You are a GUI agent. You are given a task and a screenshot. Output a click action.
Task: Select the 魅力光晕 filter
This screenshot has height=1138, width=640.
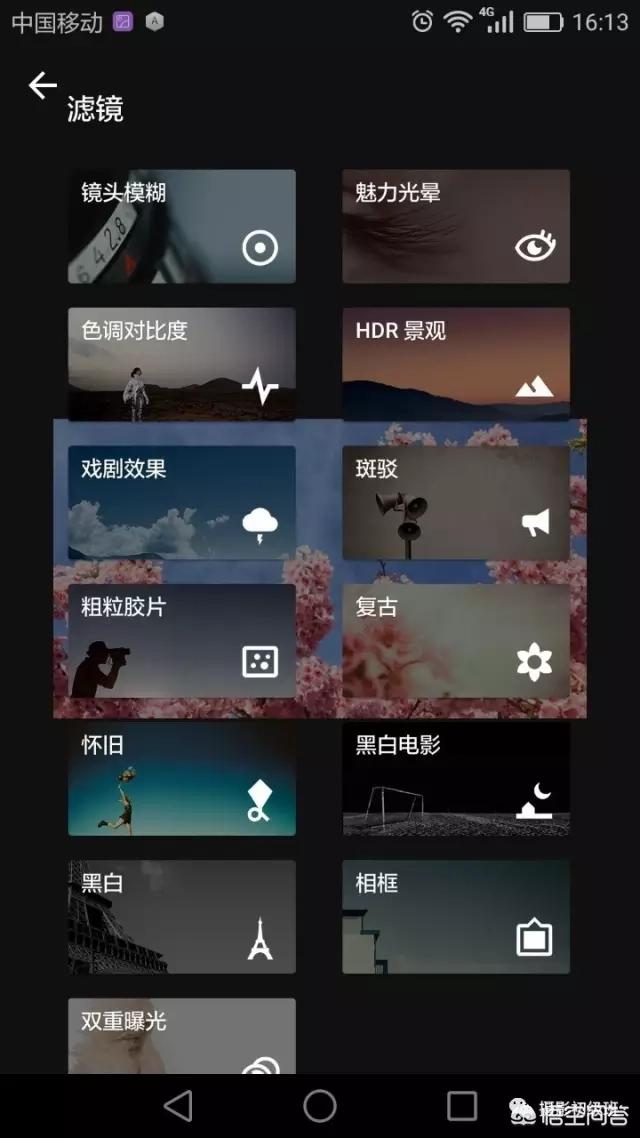point(456,226)
